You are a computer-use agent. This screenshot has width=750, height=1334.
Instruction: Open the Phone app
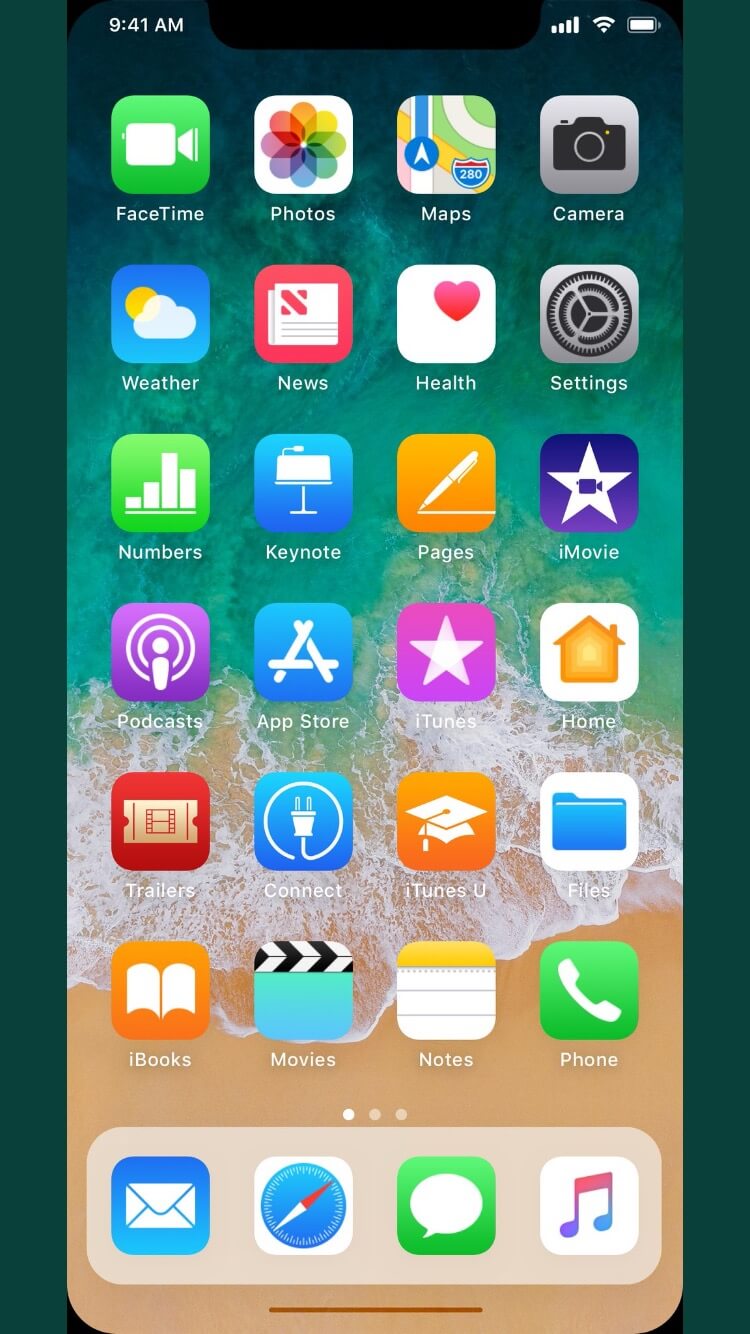click(x=589, y=990)
